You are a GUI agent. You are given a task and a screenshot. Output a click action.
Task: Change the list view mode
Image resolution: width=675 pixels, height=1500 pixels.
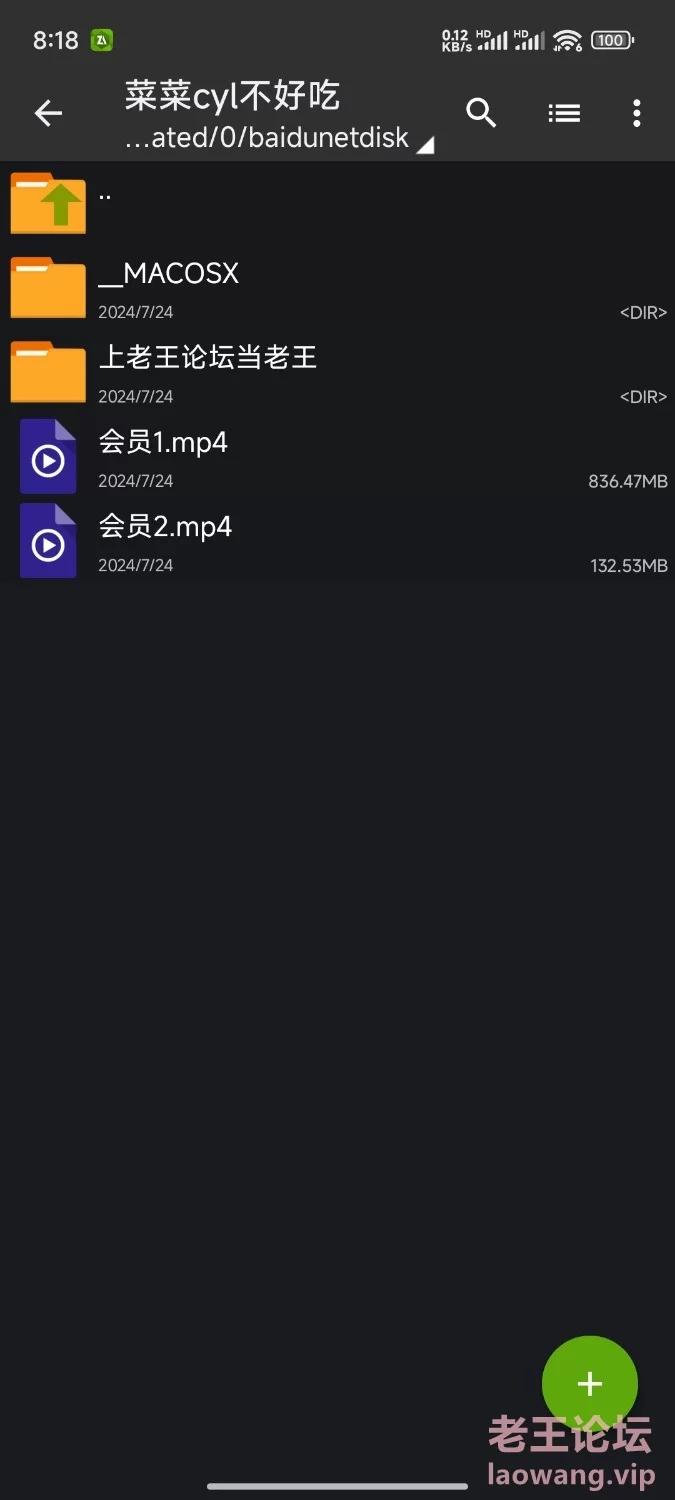pyautogui.click(x=564, y=114)
